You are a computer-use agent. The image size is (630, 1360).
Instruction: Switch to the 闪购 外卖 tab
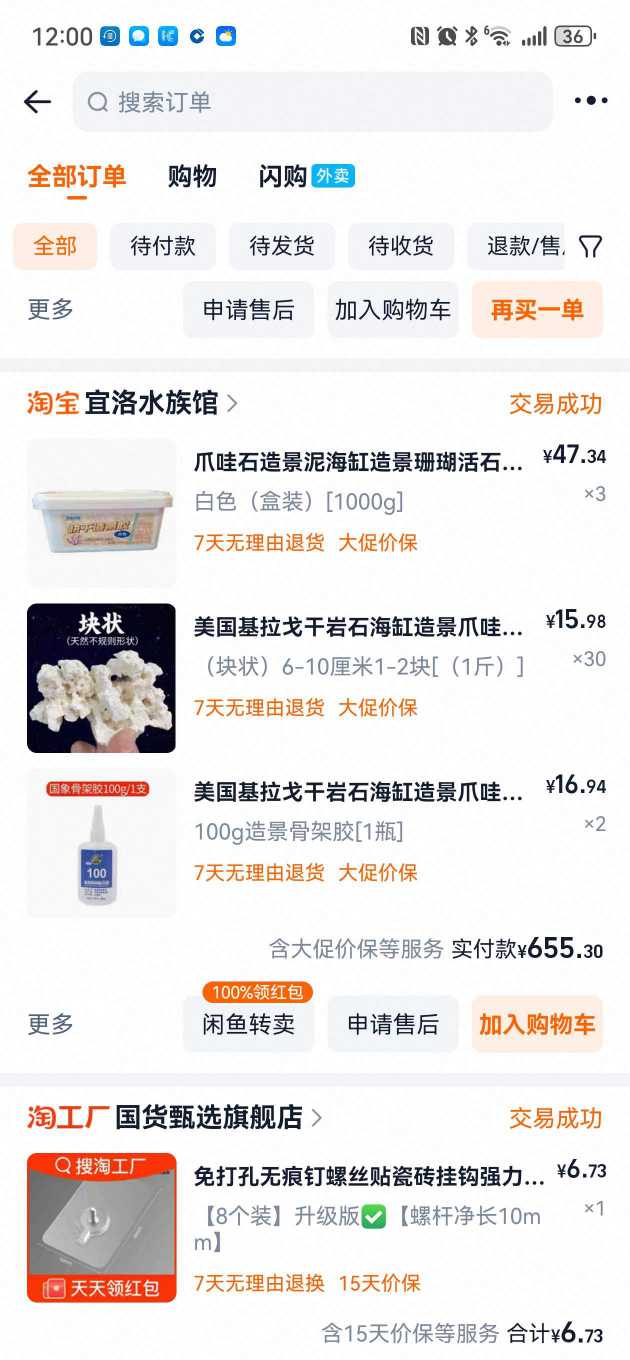tap(306, 177)
